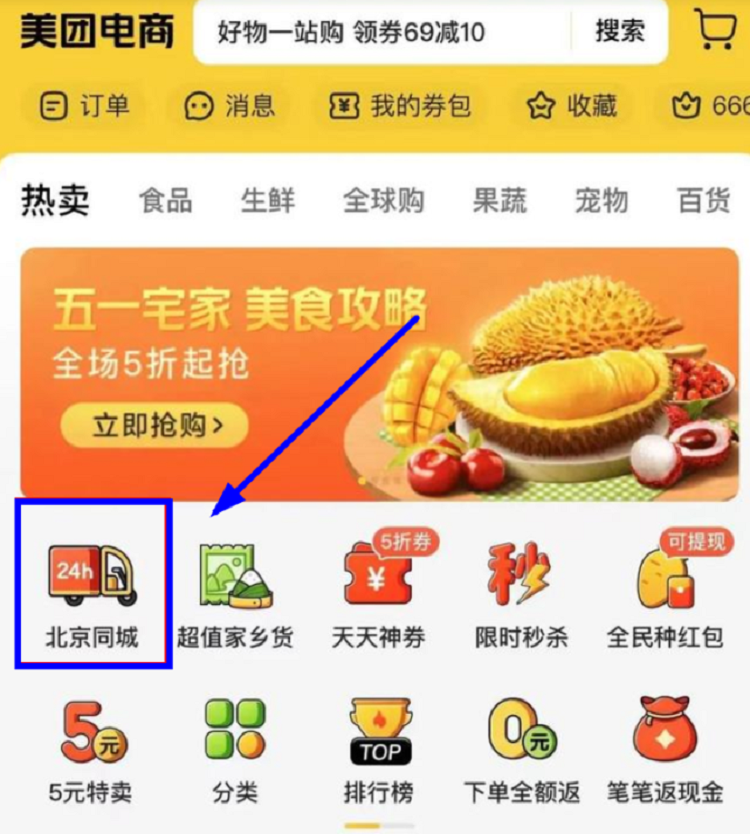
Task: Select the 果蔬 tab
Action: tap(499, 200)
